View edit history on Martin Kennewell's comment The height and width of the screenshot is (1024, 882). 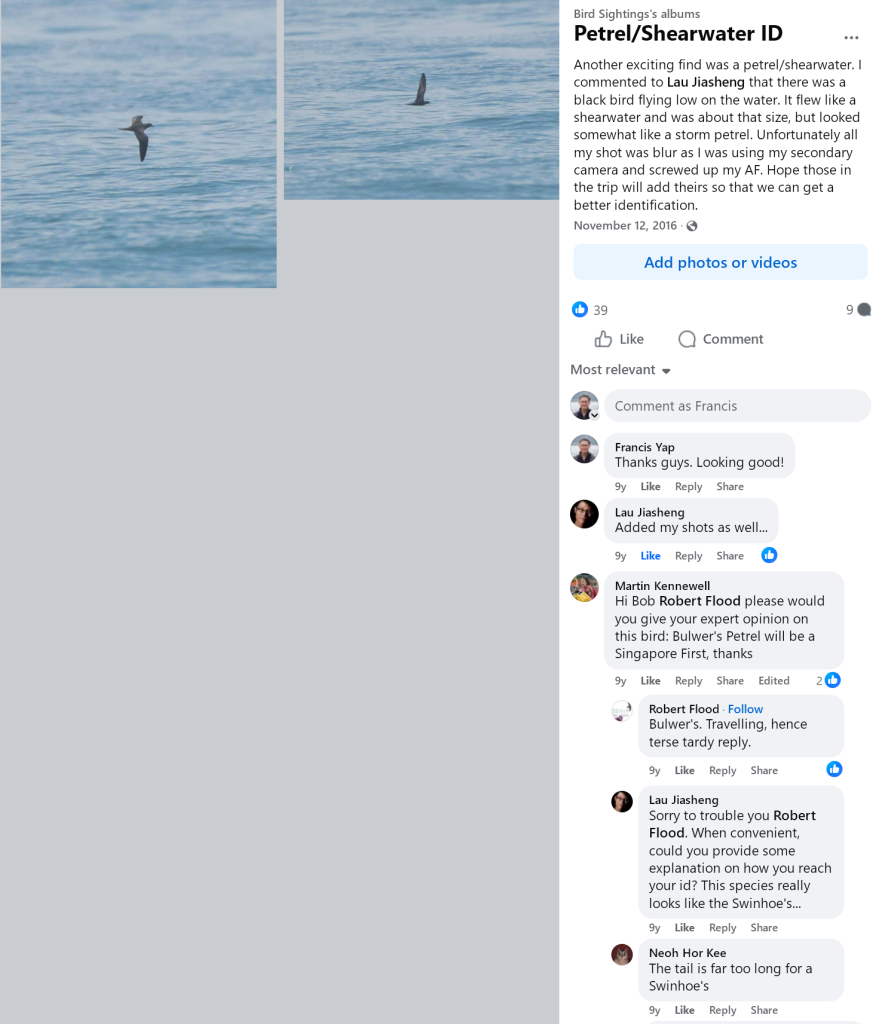(773, 681)
